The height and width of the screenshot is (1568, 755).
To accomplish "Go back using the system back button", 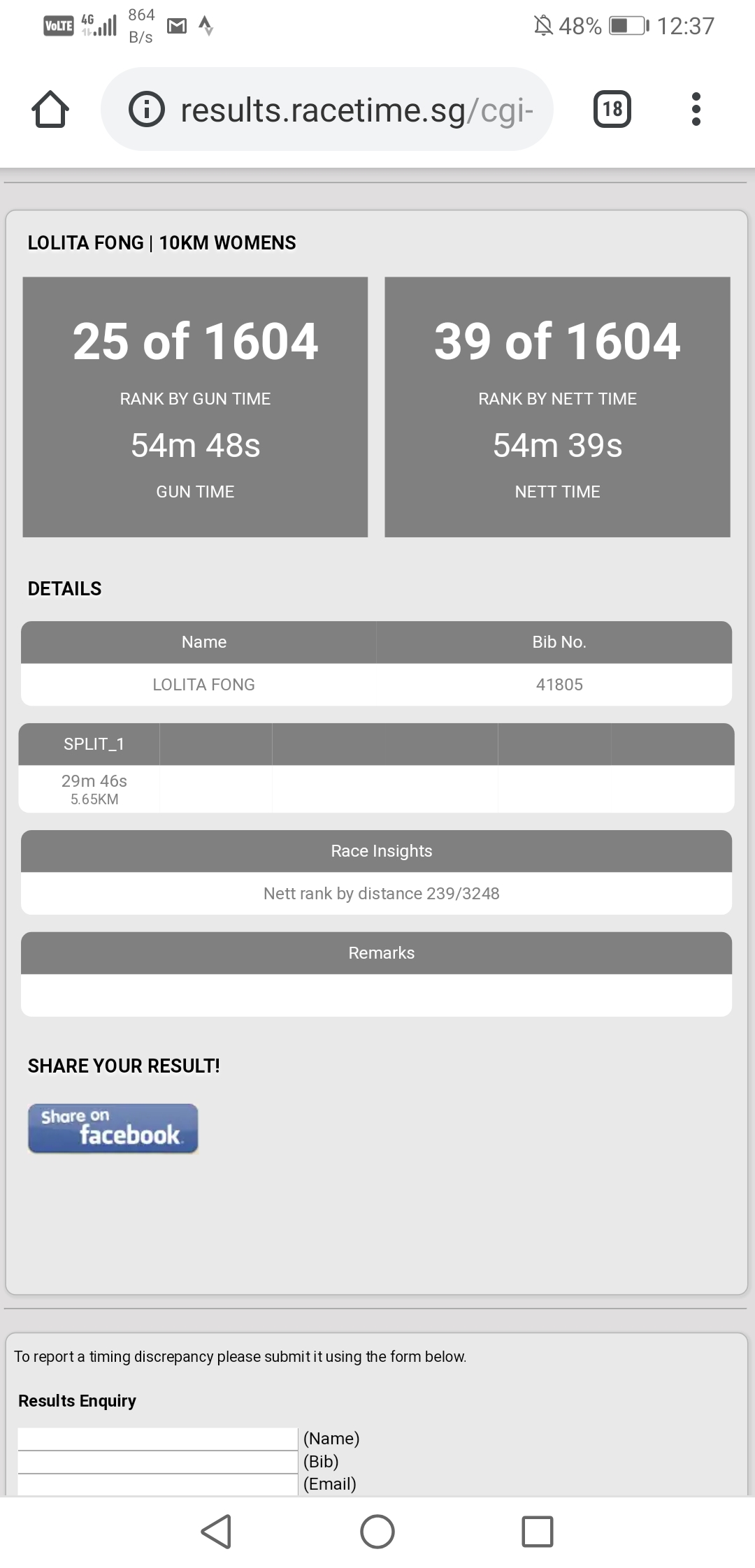I will 217,1532.
